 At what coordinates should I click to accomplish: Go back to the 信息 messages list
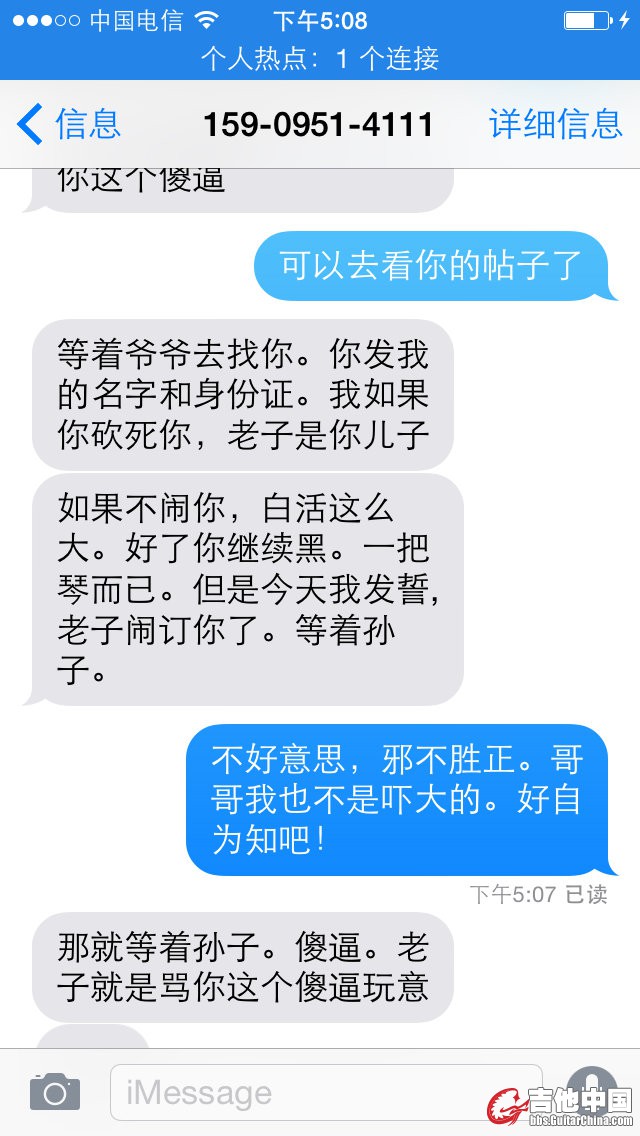pyautogui.click(x=68, y=124)
